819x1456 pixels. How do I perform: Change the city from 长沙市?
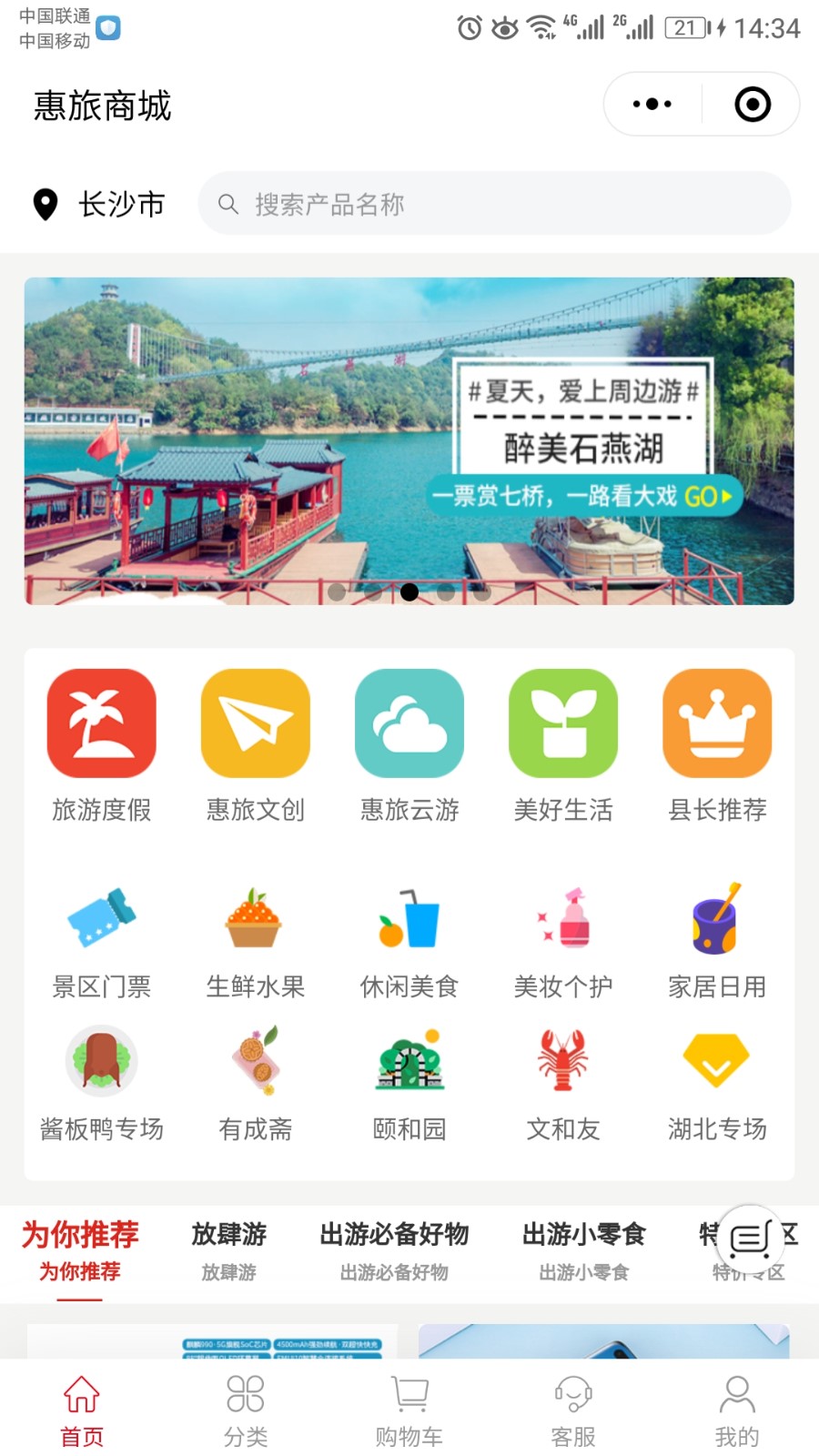tap(100, 204)
